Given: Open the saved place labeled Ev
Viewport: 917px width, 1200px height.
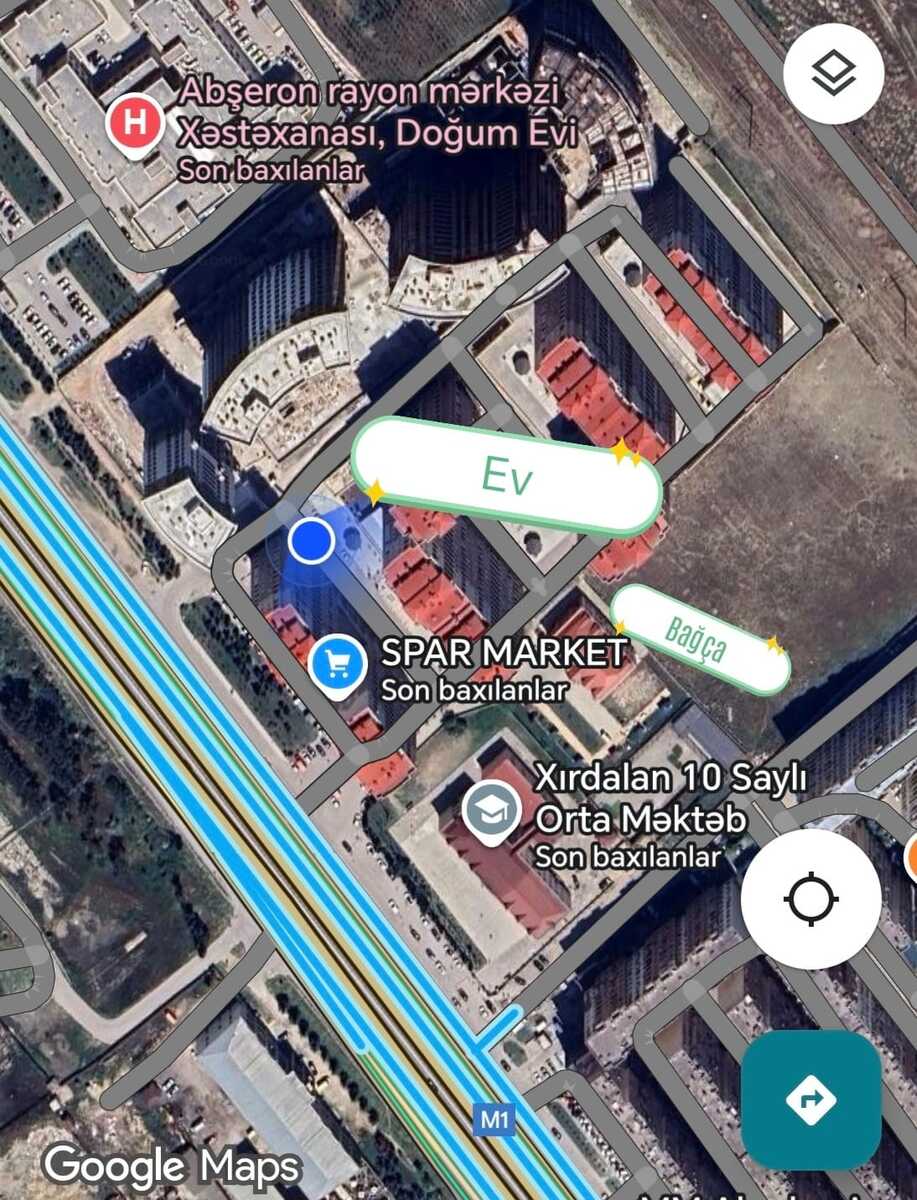Looking at the screenshot, I should click(507, 476).
